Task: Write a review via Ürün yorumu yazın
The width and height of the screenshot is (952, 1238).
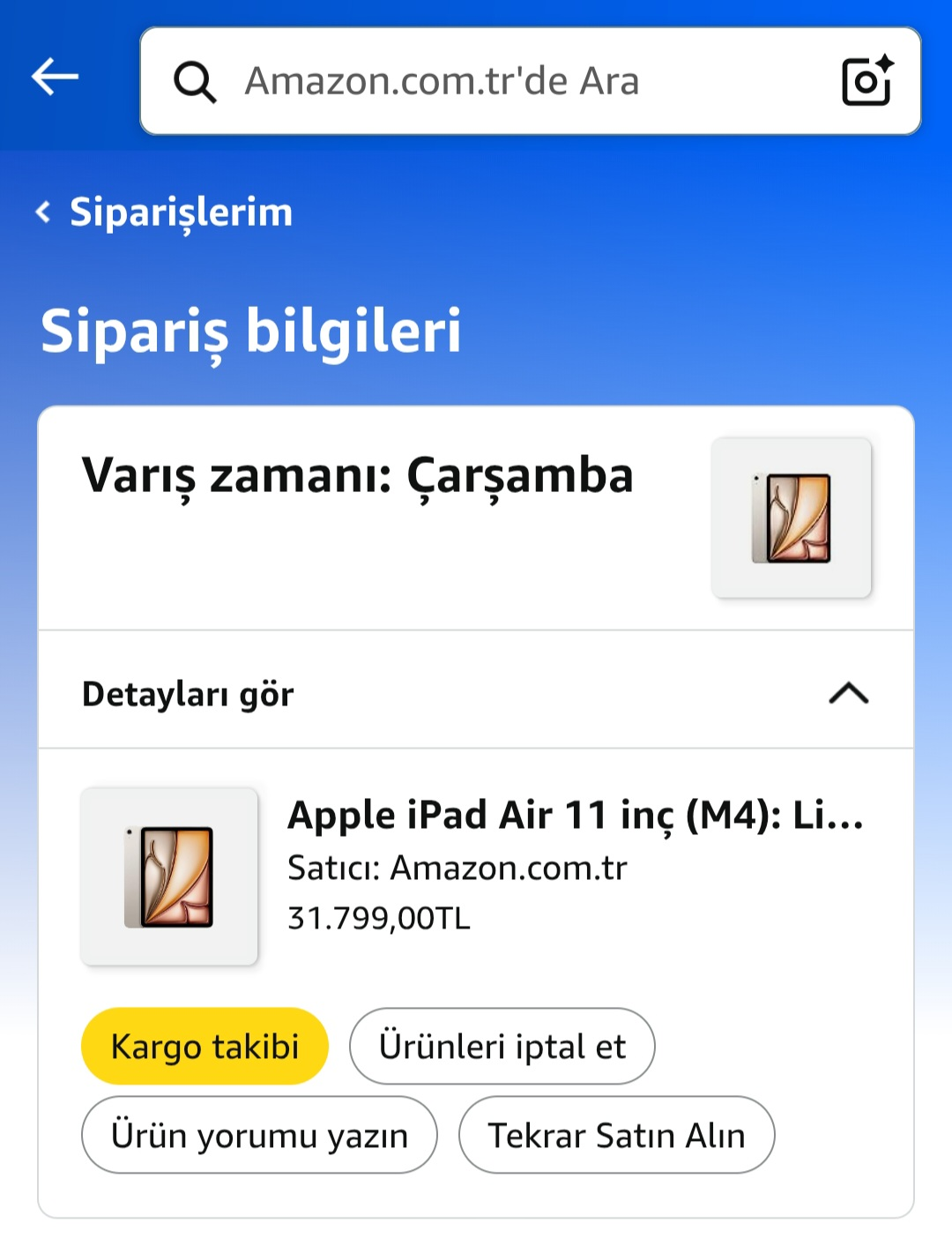Action: 259,1135
